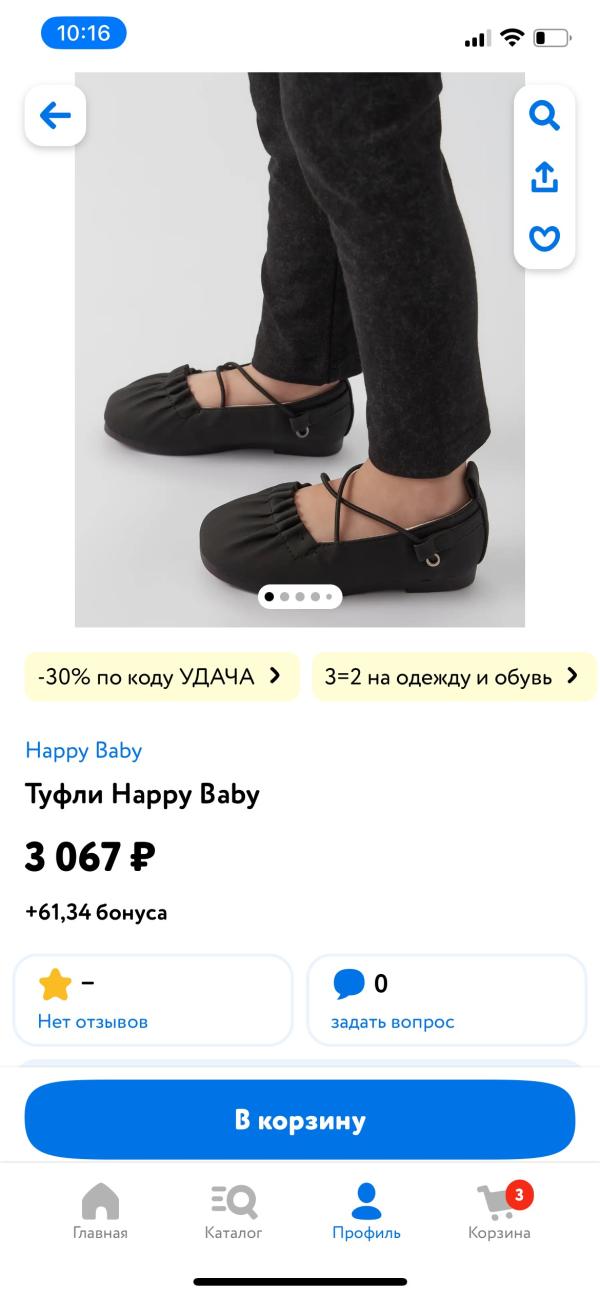Image resolution: width=600 pixels, height=1297 pixels.
Task: Add the shoes to favorites with heart
Action: (544, 238)
